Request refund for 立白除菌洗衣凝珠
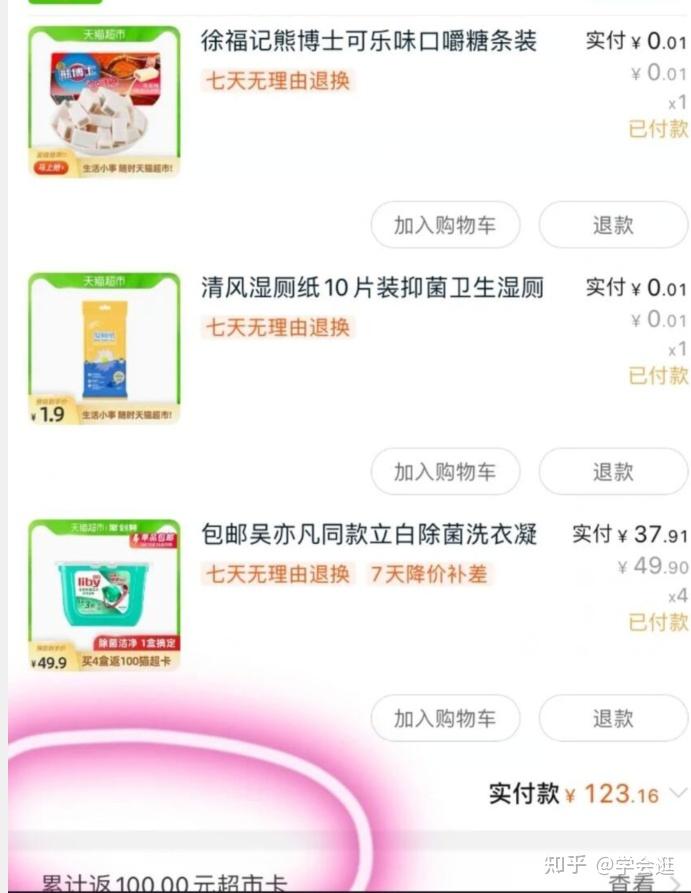Image resolution: width=691 pixels, height=893 pixels. tap(613, 718)
